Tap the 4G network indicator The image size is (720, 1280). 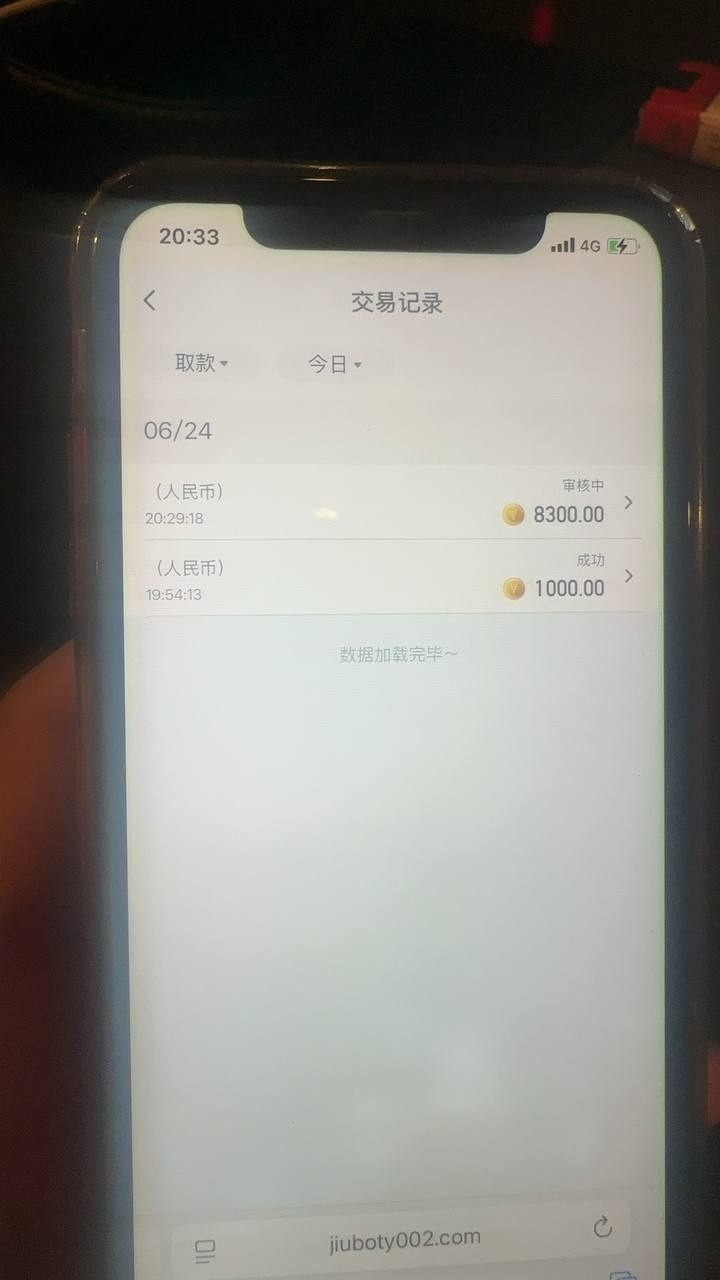pos(588,244)
